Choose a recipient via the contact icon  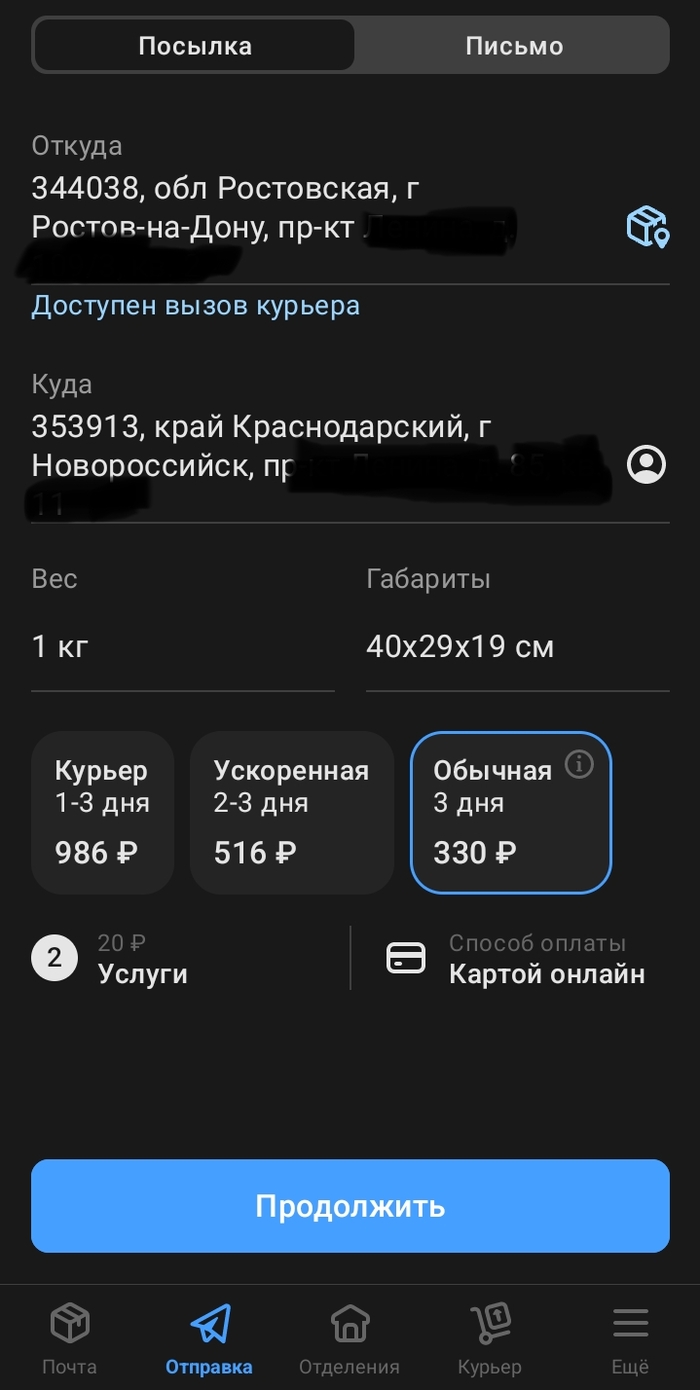point(646,464)
